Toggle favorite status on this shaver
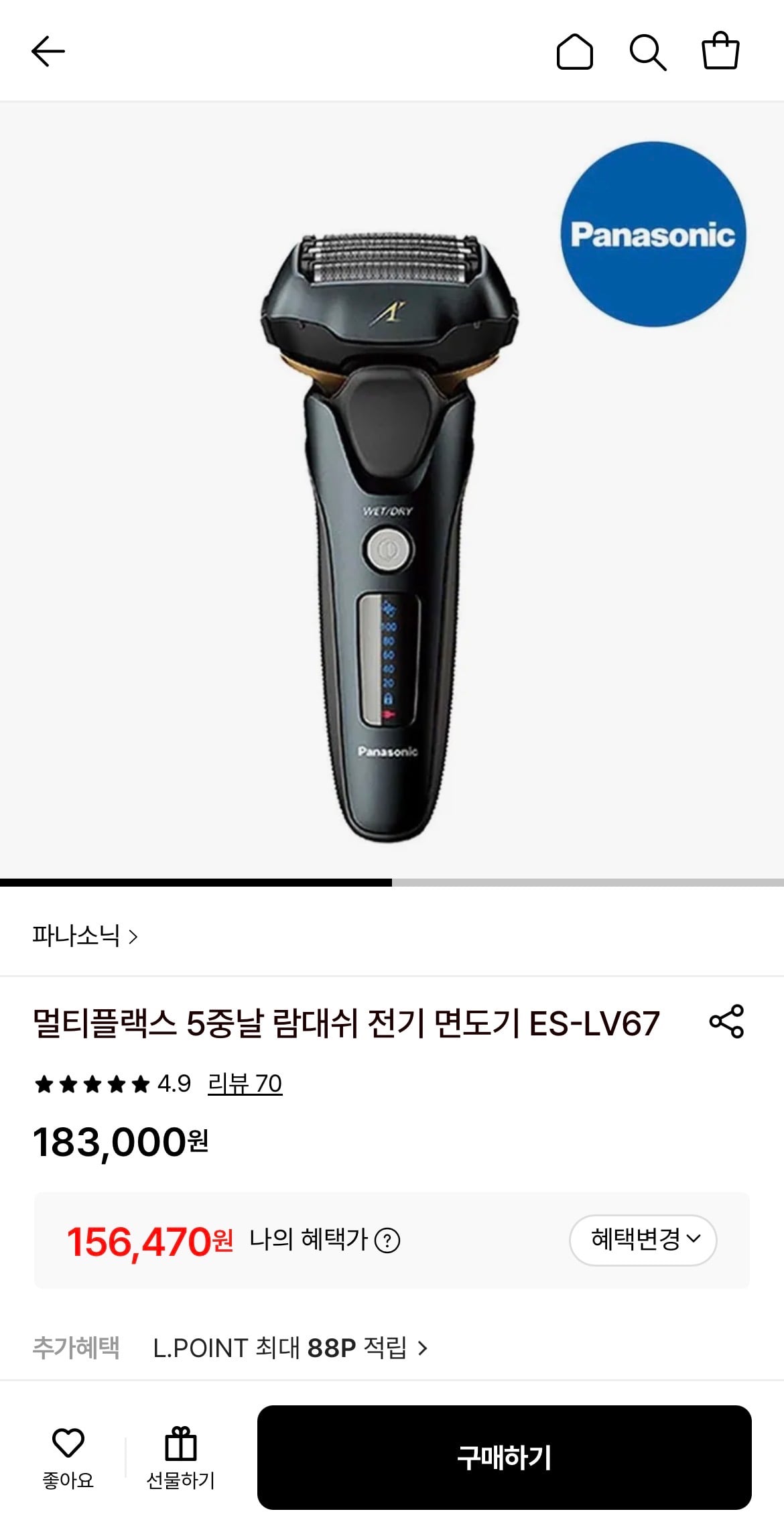This screenshot has height=1534, width=784. 68,1443
